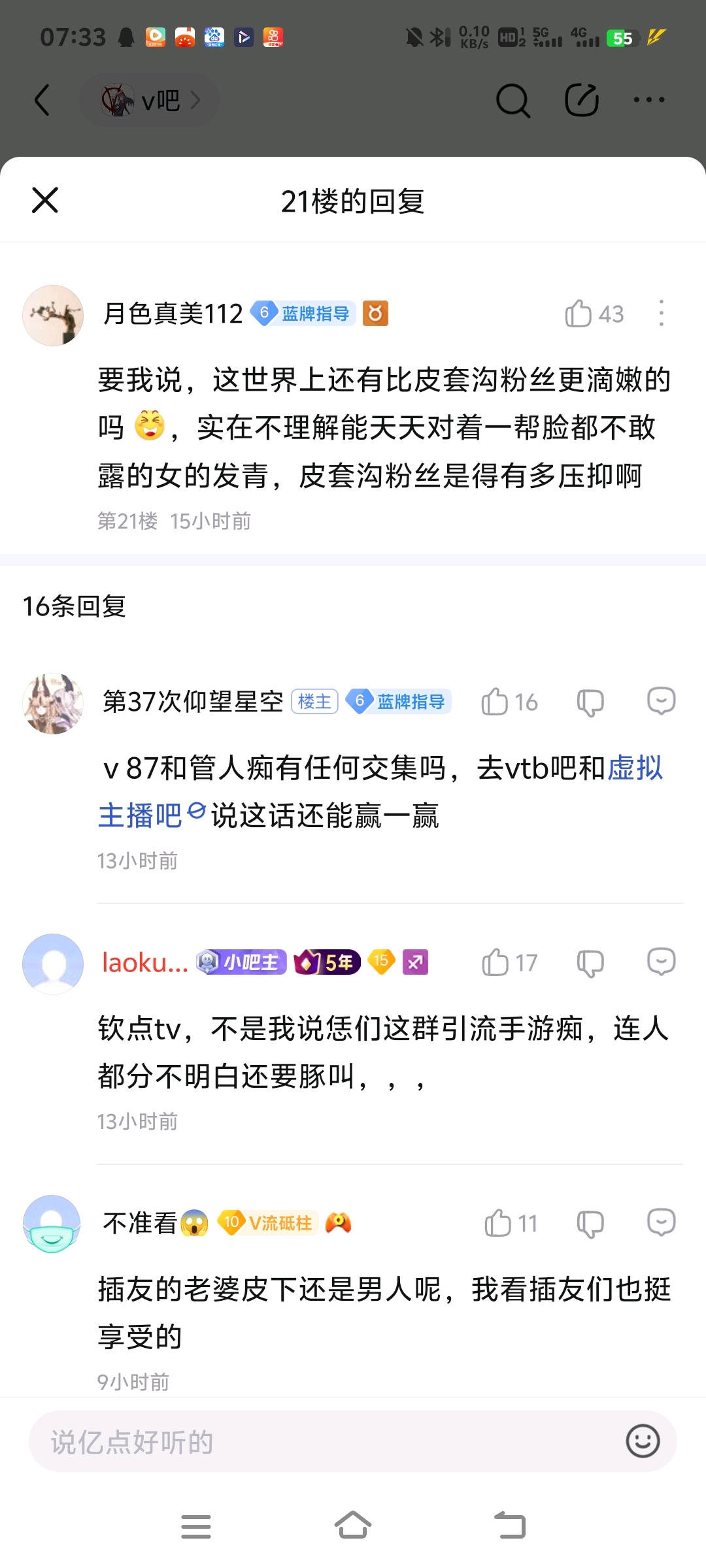Like the reply from 第37次仰望星空
Viewport: 706px width, 1568px height.
[495, 702]
